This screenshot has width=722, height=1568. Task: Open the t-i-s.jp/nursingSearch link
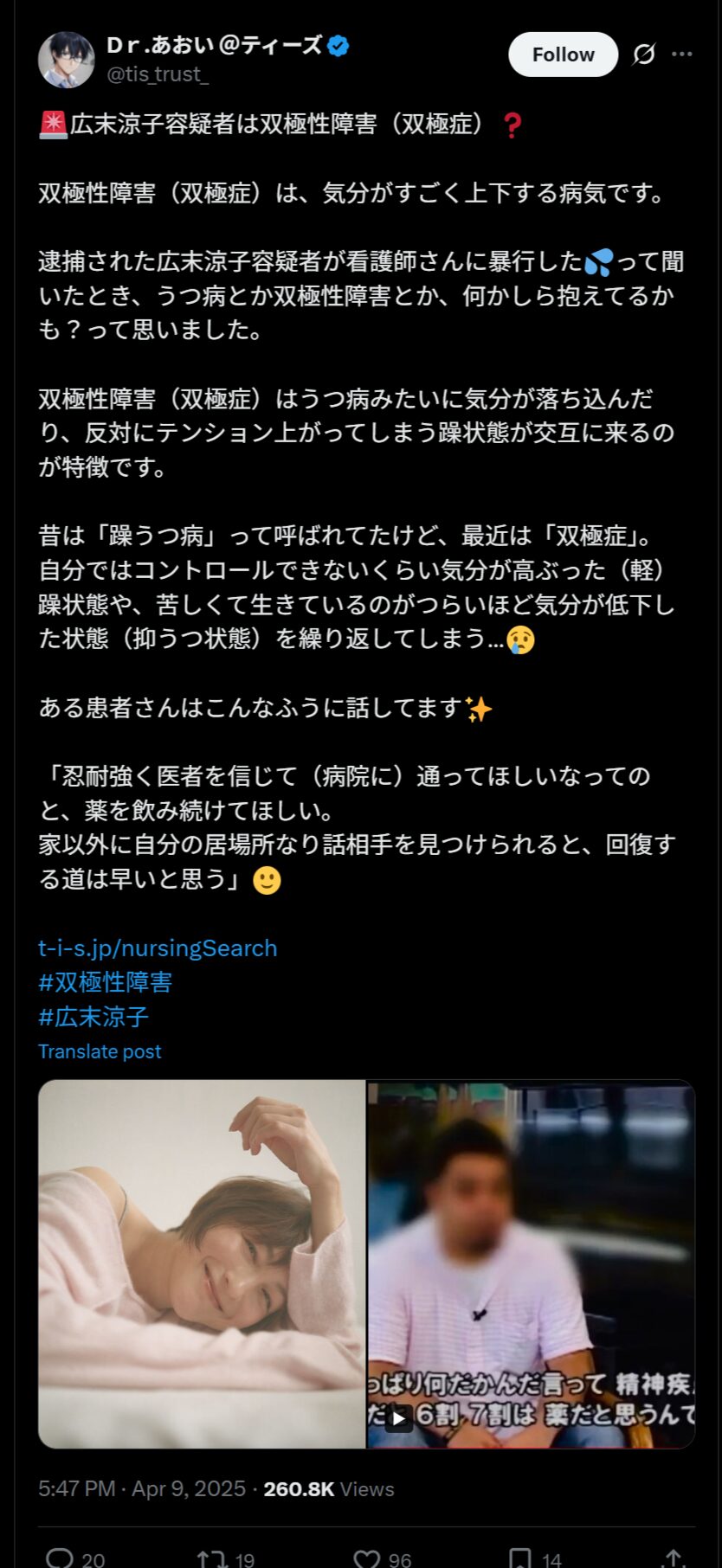[158, 948]
